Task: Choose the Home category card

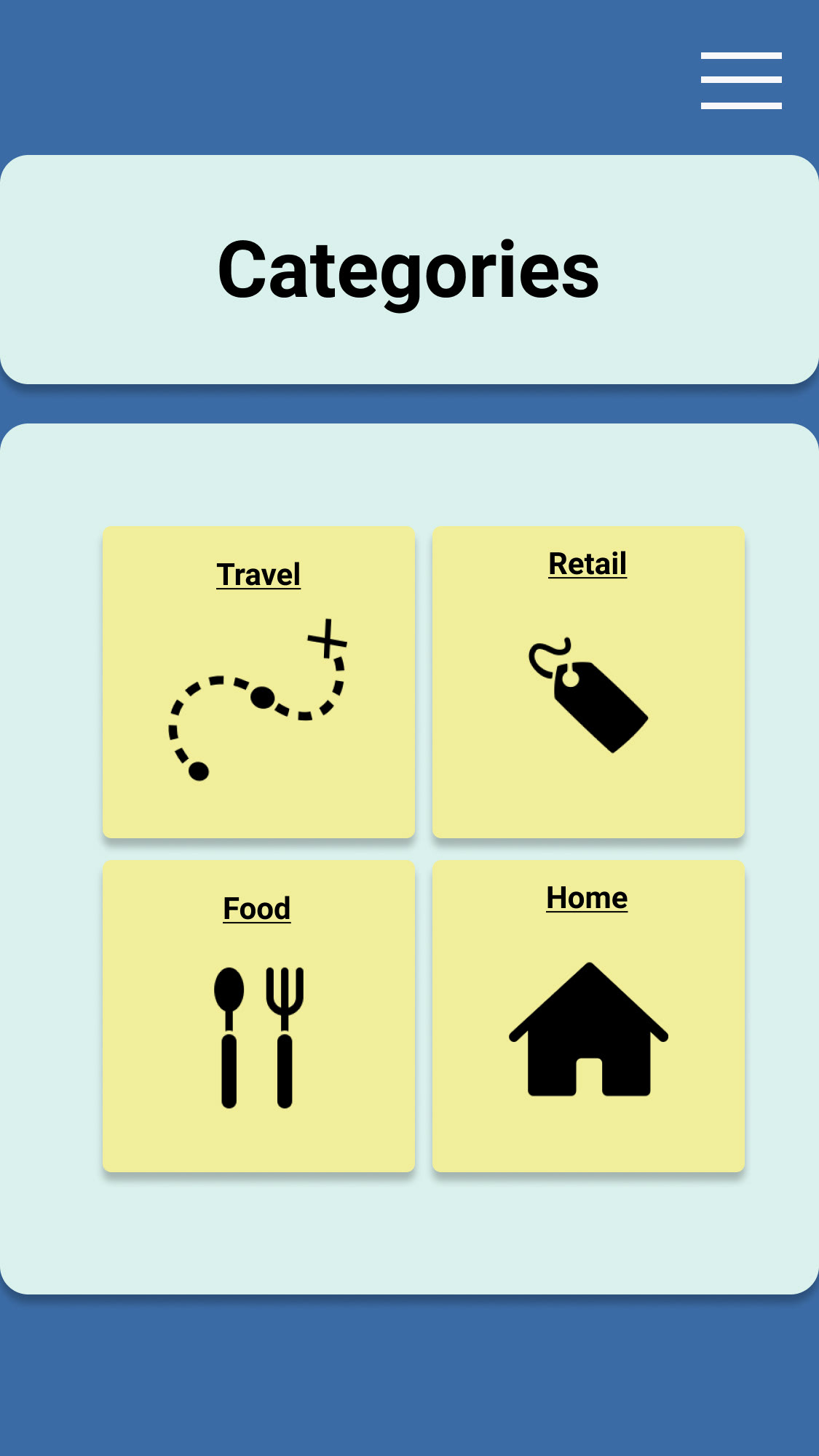Action: click(588, 1016)
